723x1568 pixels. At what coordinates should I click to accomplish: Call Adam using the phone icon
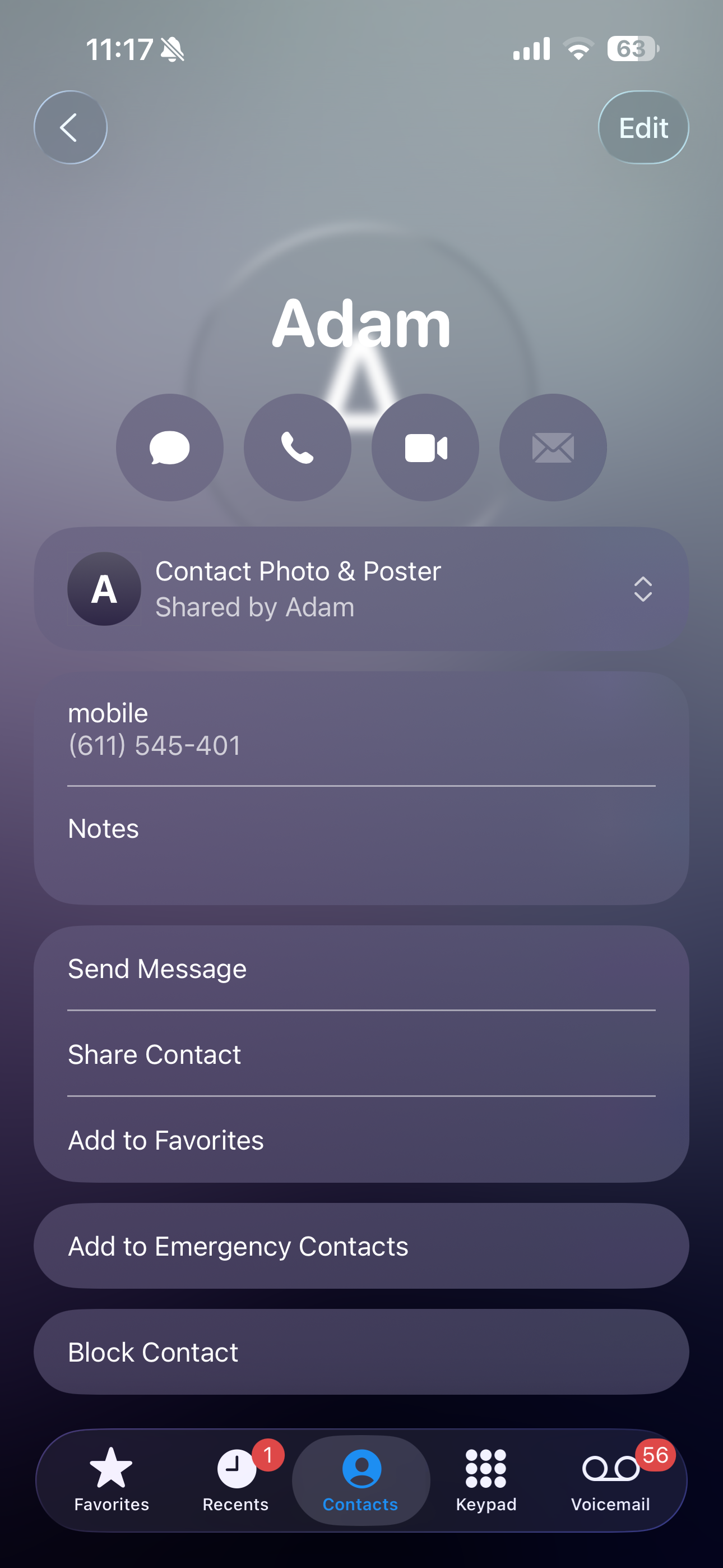(x=297, y=448)
